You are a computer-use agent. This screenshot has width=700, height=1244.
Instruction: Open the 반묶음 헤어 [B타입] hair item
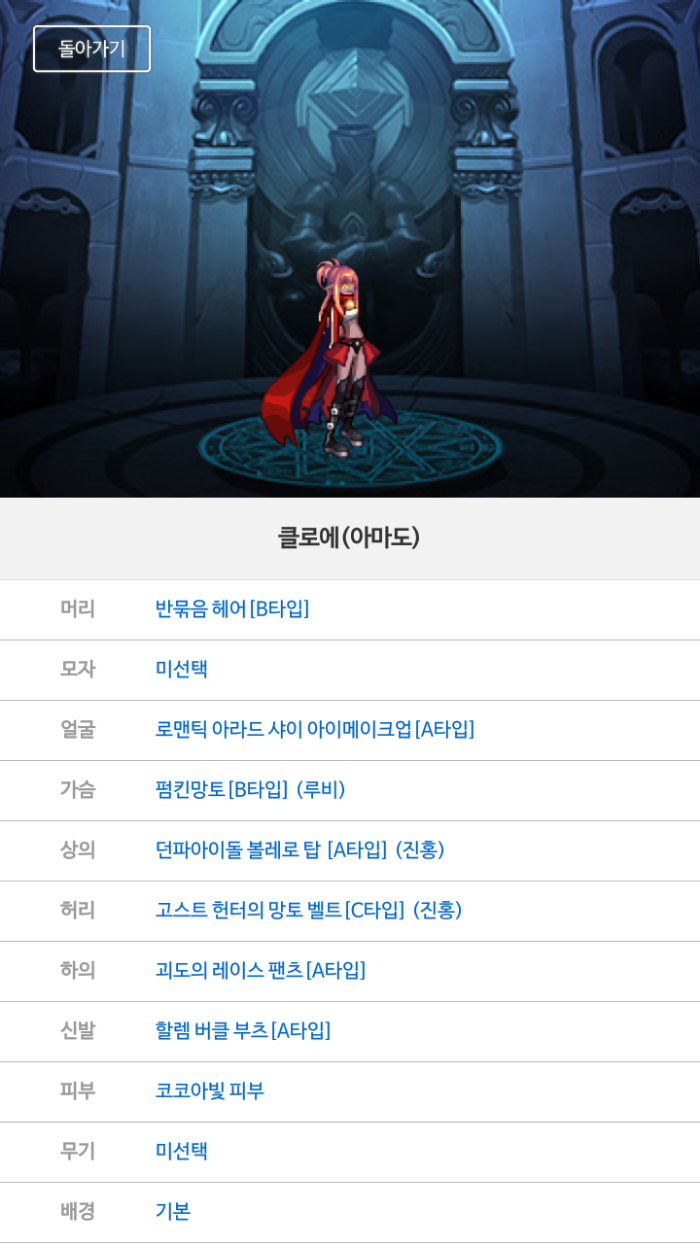[x=232, y=609]
